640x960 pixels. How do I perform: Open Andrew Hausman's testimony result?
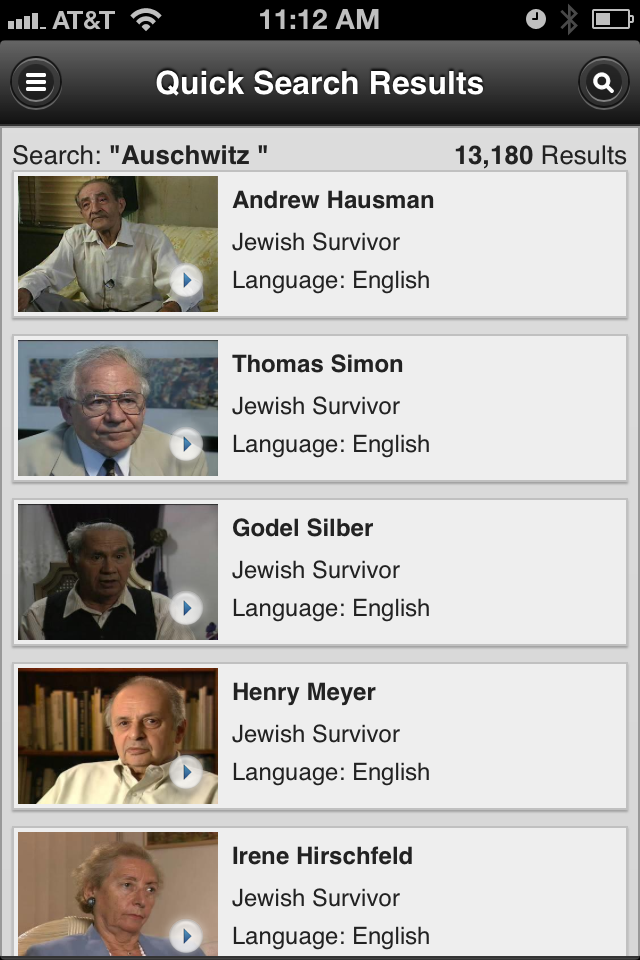(x=320, y=244)
